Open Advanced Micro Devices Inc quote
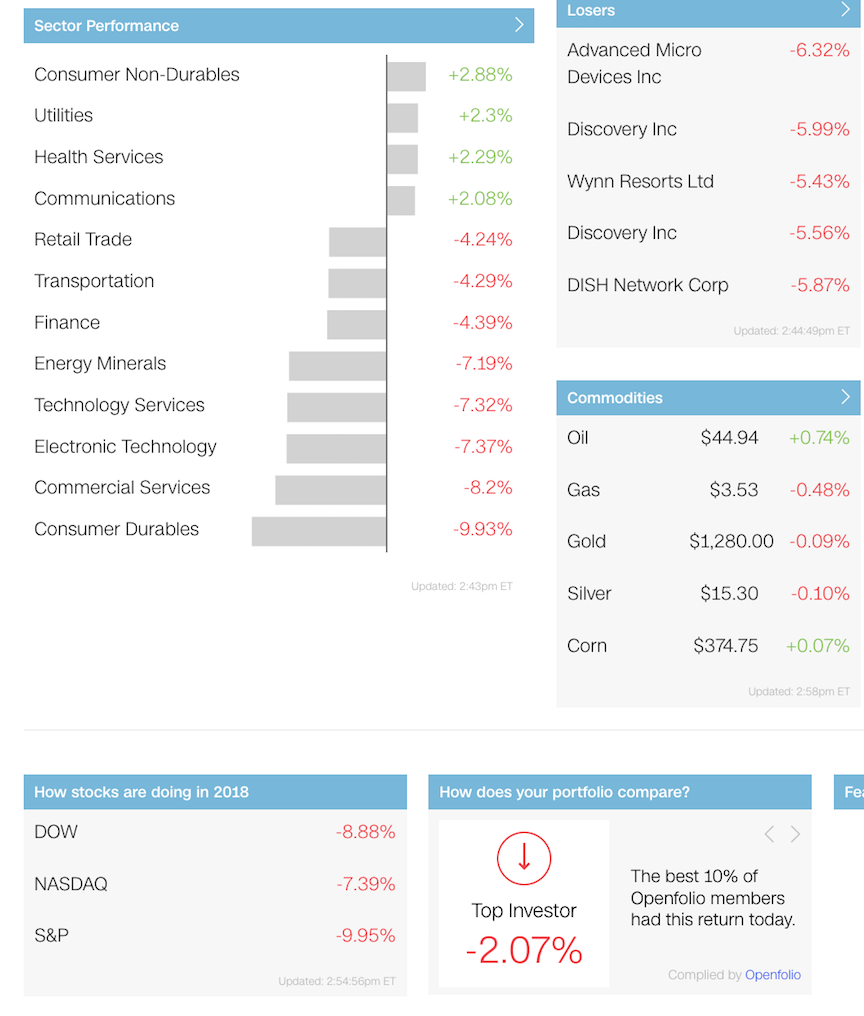 point(708,64)
